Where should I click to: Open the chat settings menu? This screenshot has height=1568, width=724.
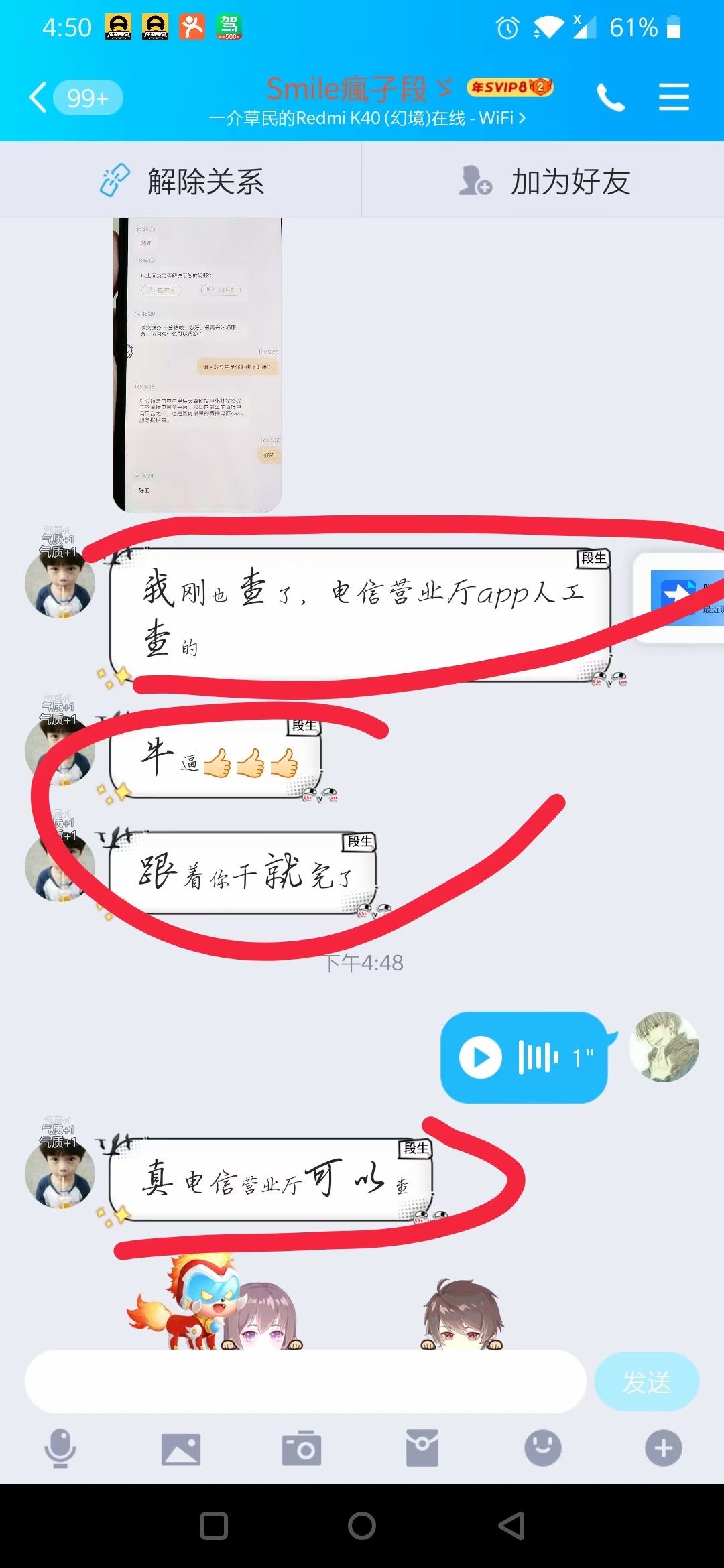coord(674,98)
